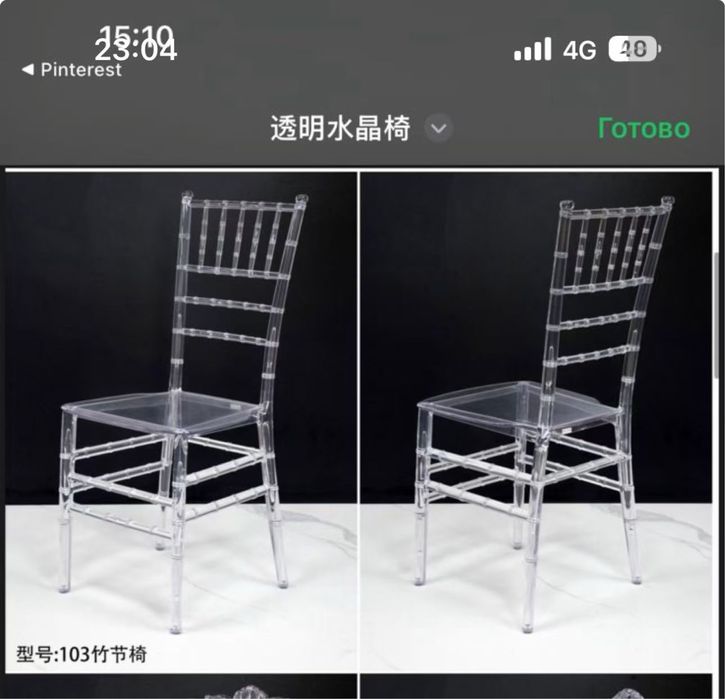Tap the green Готово button
725x699 pixels.
[x=643, y=129]
